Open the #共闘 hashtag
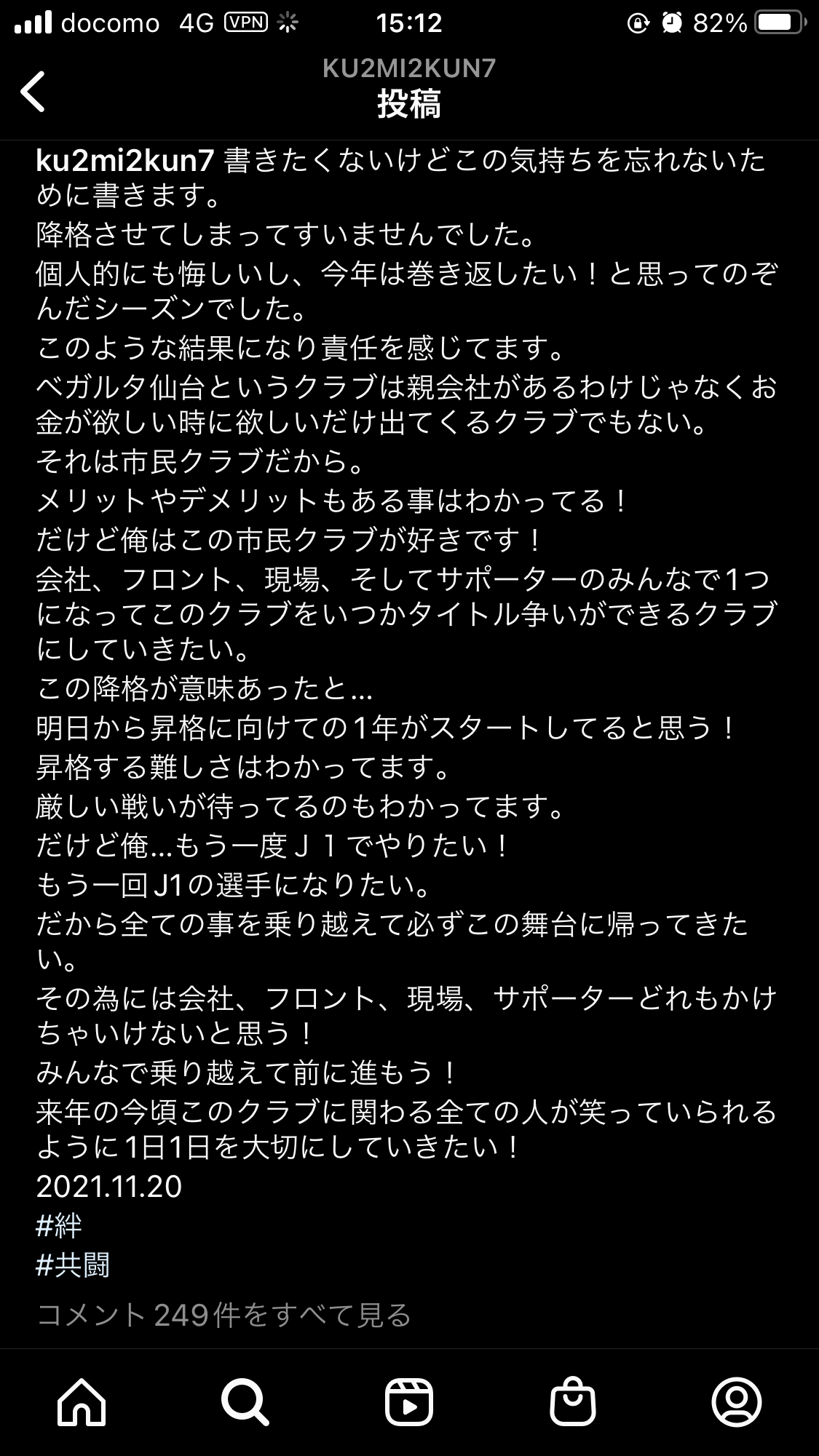Image resolution: width=819 pixels, height=1456 pixels. click(73, 1265)
